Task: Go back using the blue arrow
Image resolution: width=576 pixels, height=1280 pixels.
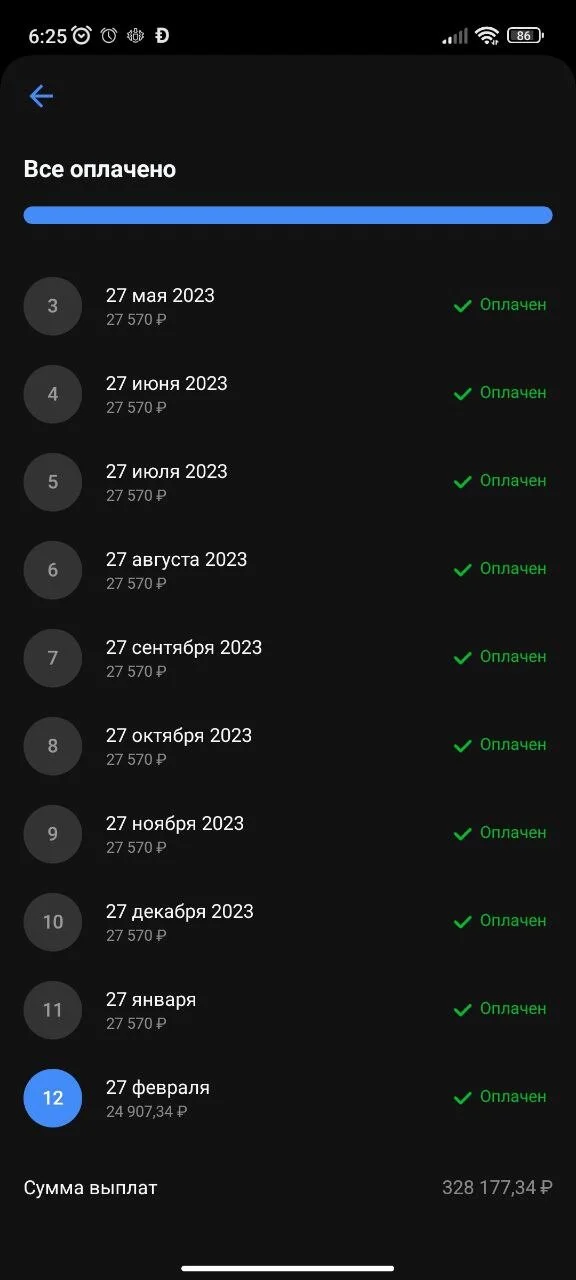Action: click(x=41, y=96)
